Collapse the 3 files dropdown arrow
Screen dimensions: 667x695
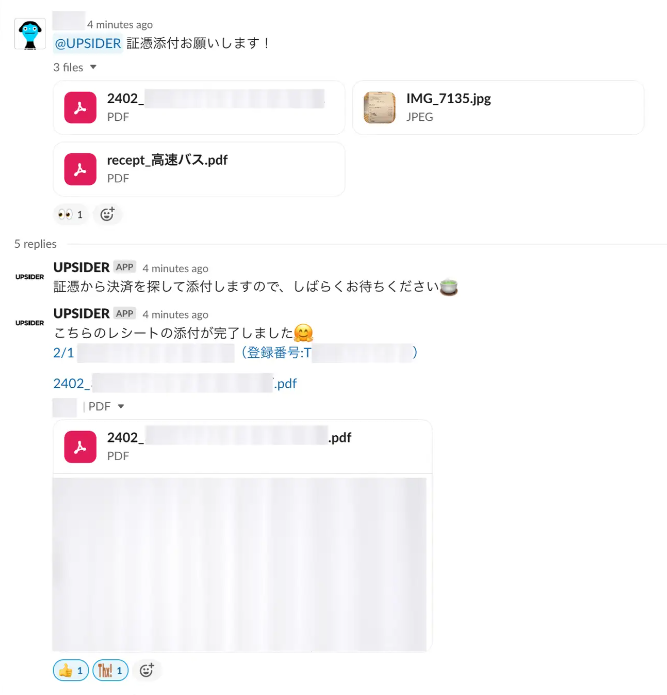coord(93,67)
